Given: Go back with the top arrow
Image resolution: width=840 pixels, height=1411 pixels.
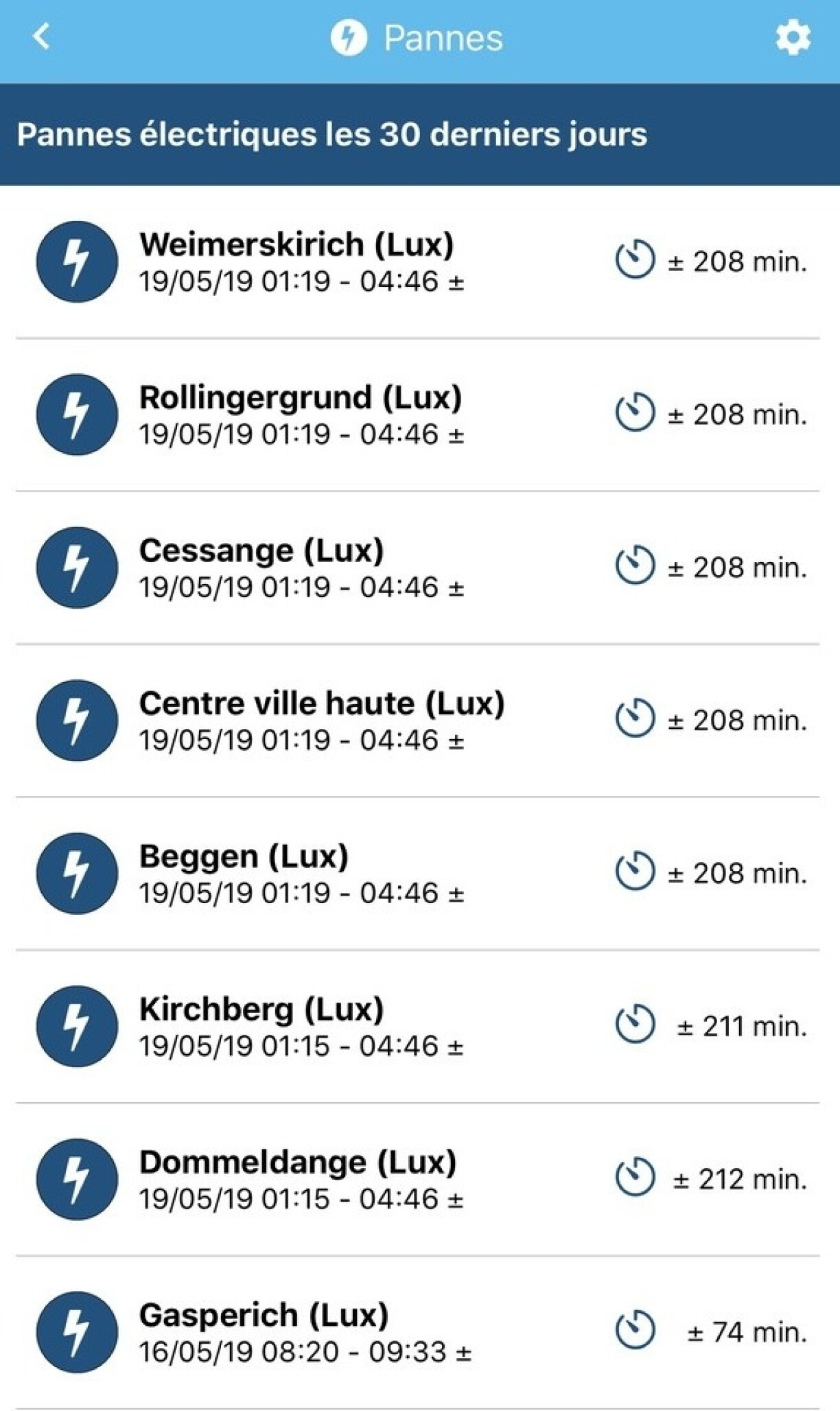Looking at the screenshot, I should [42, 37].
